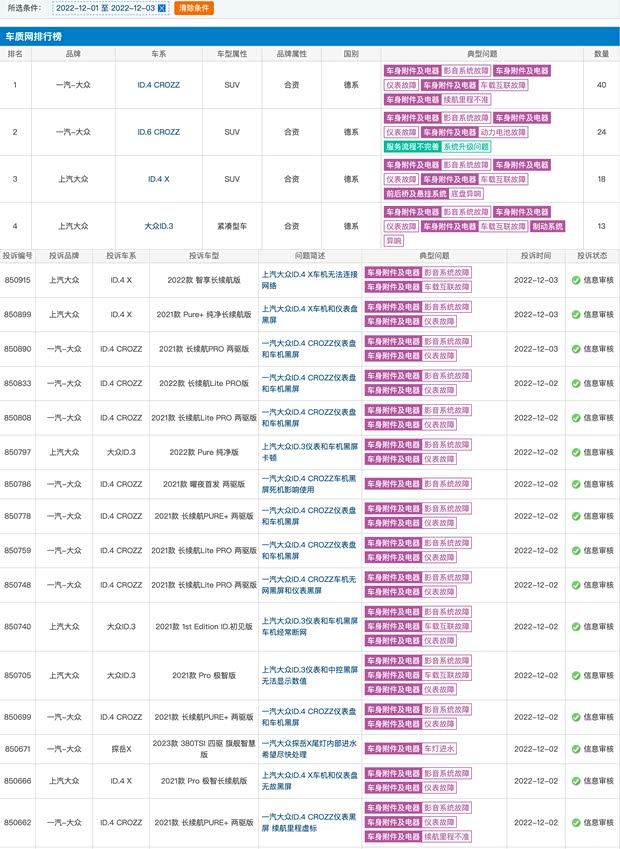Open complaint 上汽大众ID.4 X车机无法连接网络

tap(308, 279)
